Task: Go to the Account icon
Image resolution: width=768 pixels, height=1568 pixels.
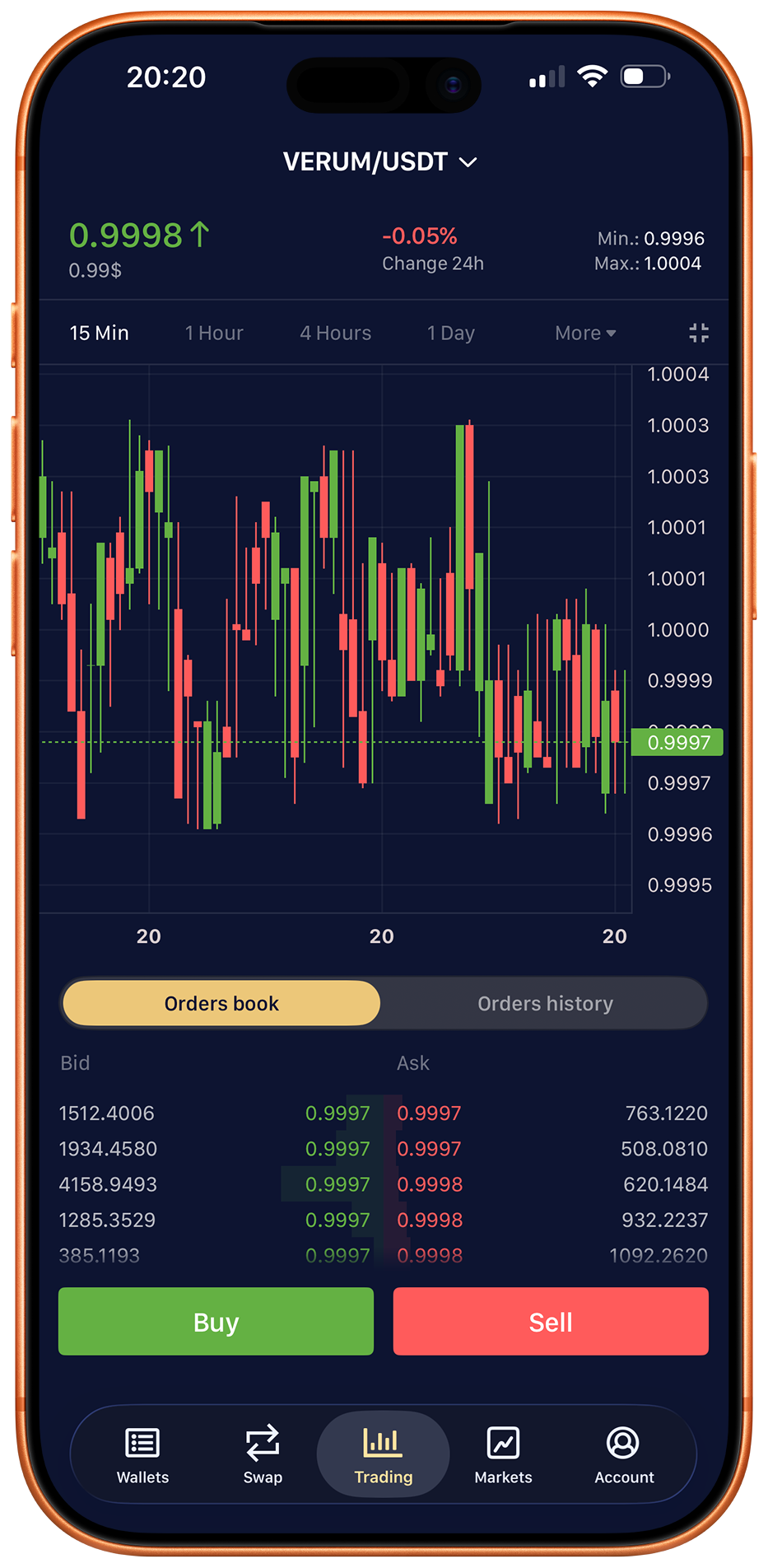Action: click(623, 1454)
